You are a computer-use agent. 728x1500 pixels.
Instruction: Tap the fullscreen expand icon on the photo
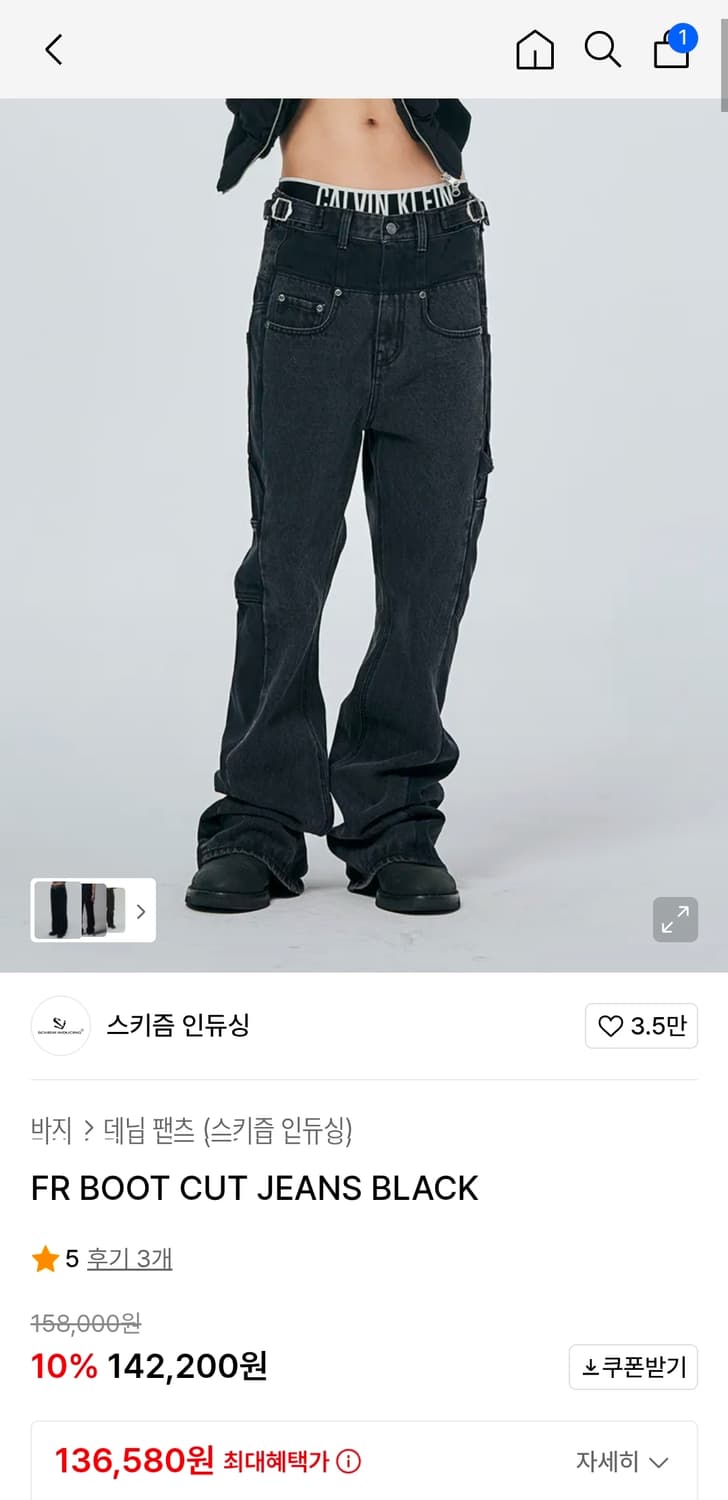675,920
